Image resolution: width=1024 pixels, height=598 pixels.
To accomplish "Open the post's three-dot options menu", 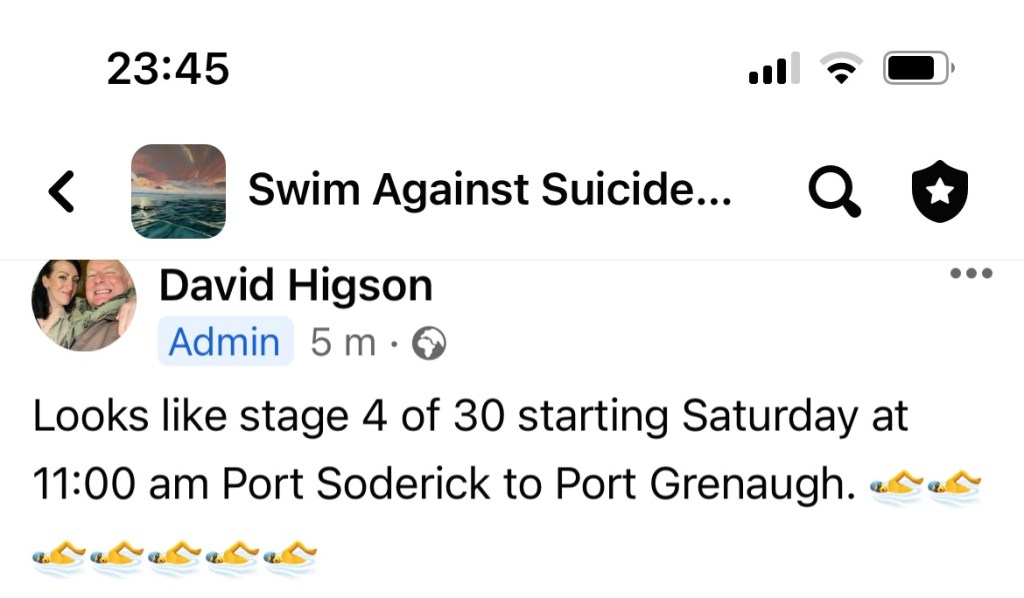I will [x=971, y=274].
